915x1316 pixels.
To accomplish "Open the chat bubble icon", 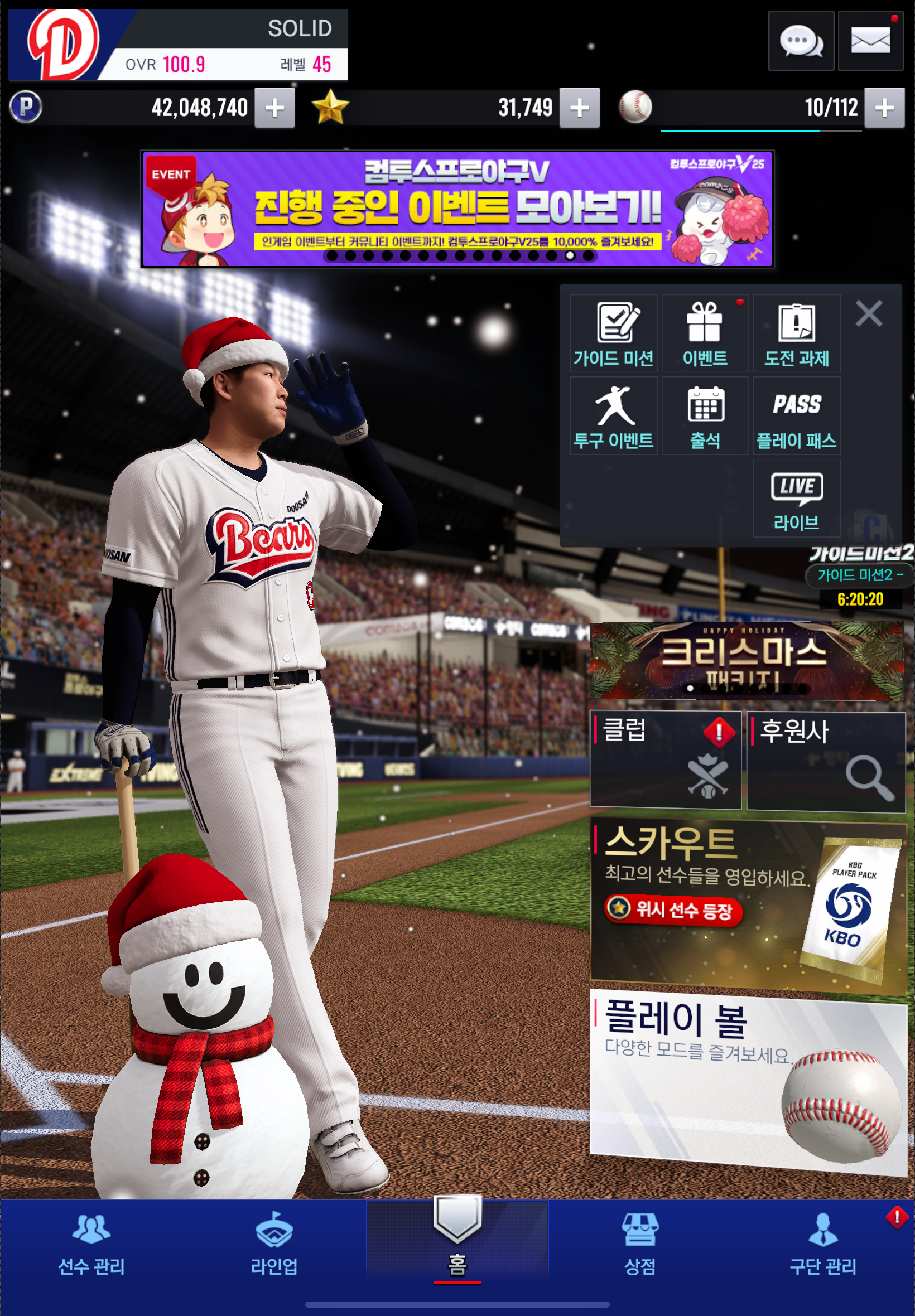I will pos(800,41).
